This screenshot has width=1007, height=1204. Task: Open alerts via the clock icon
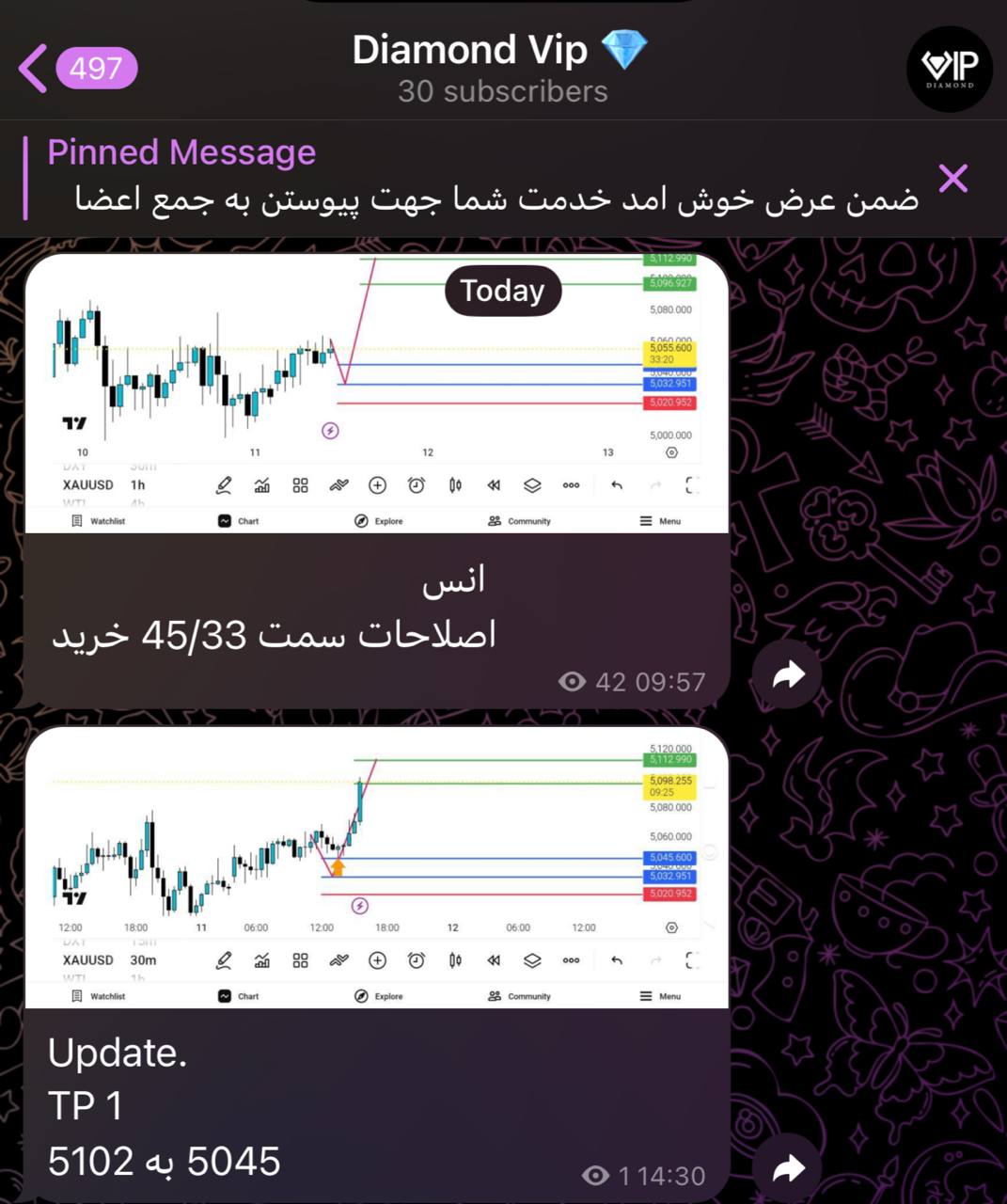pyautogui.click(x=415, y=484)
